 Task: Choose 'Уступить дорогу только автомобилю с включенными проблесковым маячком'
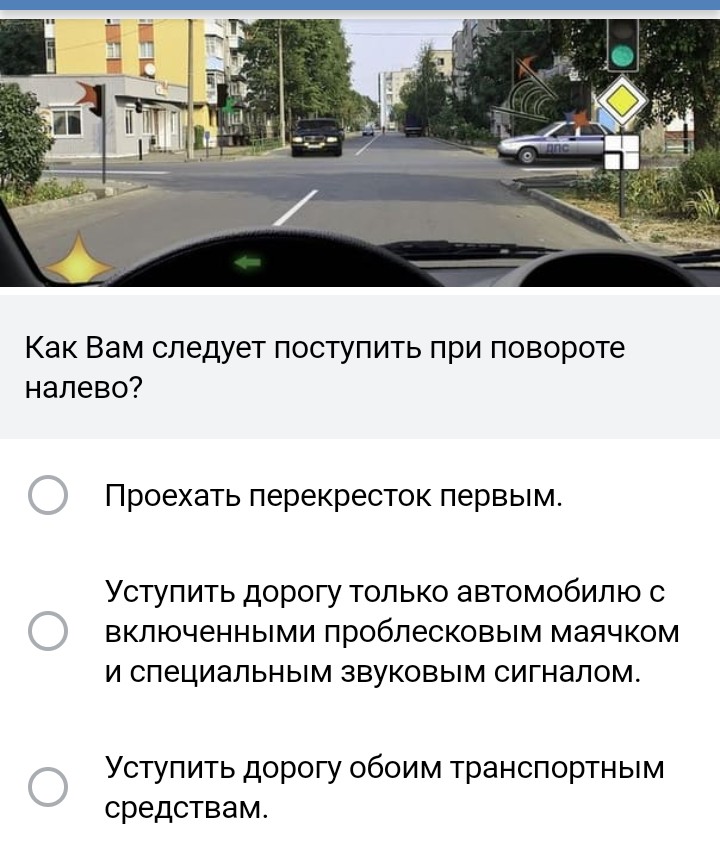click(x=47, y=632)
